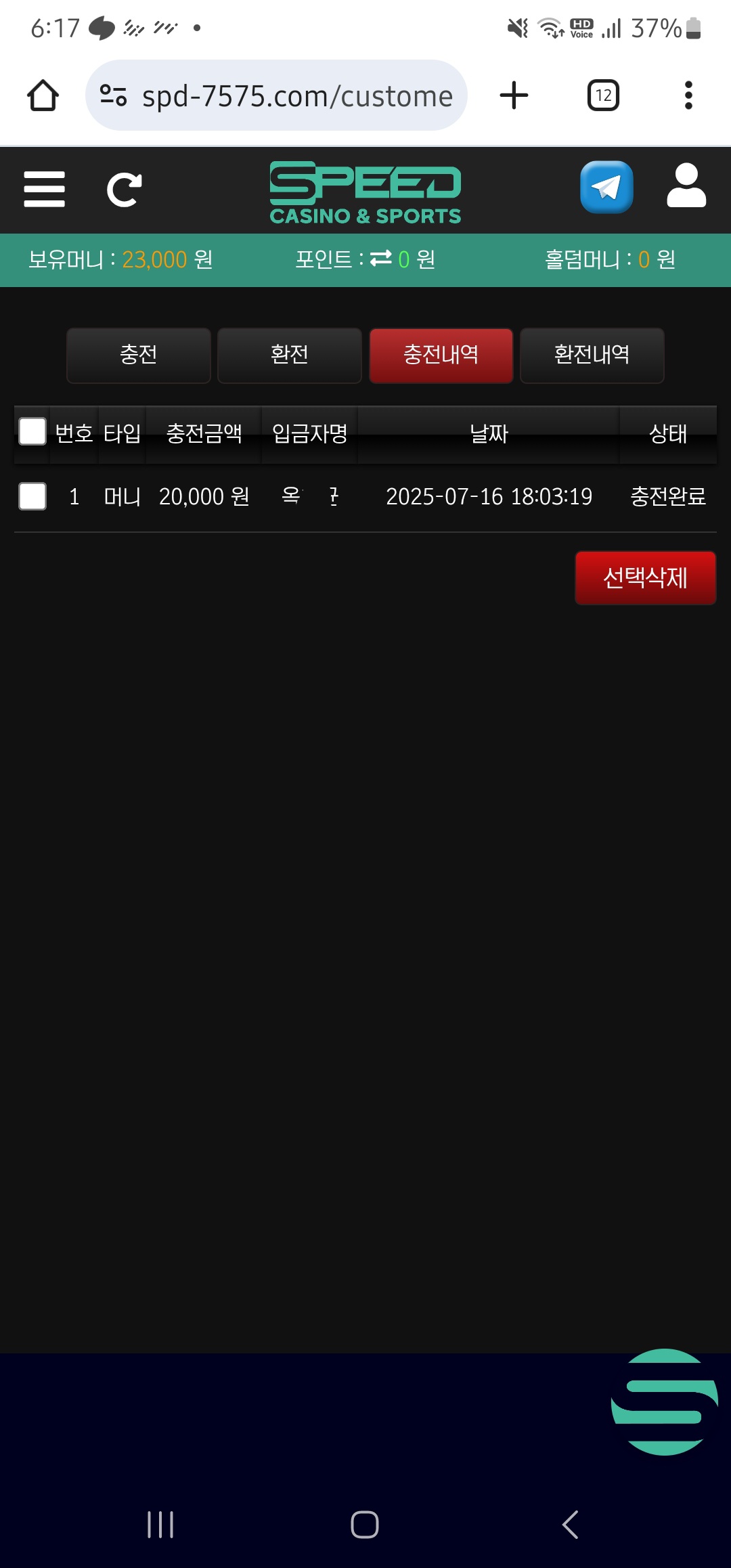
Task: Switch to the 환전 tab
Action: [x=290, y=355]
